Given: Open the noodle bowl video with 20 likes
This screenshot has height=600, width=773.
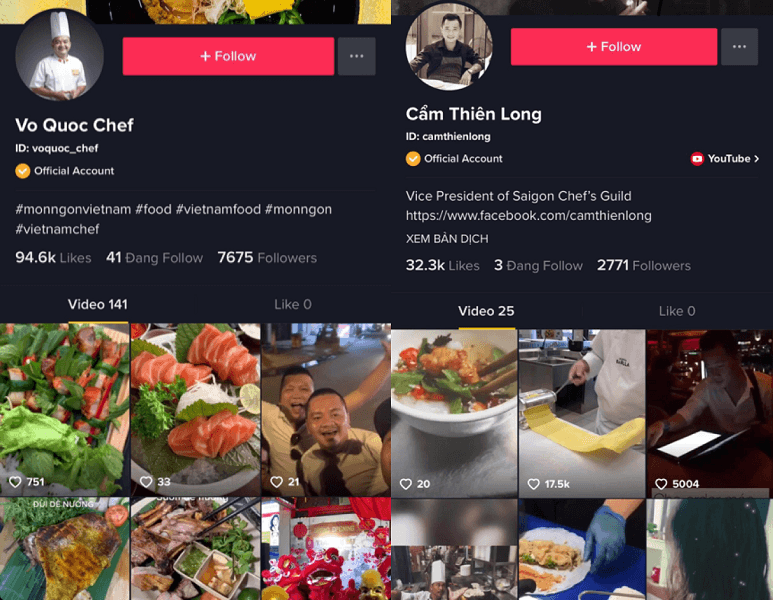Looking at the screenshot, I should tap(454, 412).
